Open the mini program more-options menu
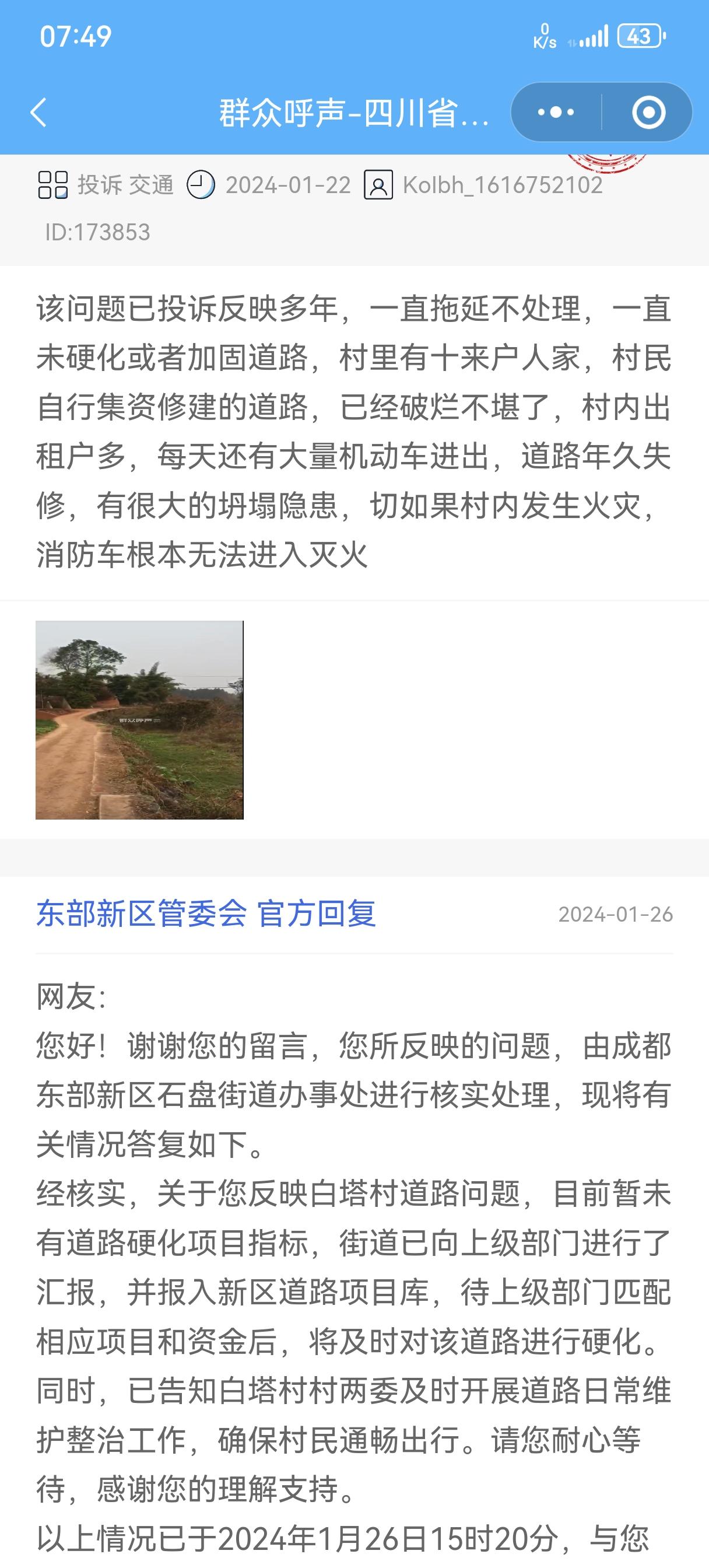 [x=556, y=113]
